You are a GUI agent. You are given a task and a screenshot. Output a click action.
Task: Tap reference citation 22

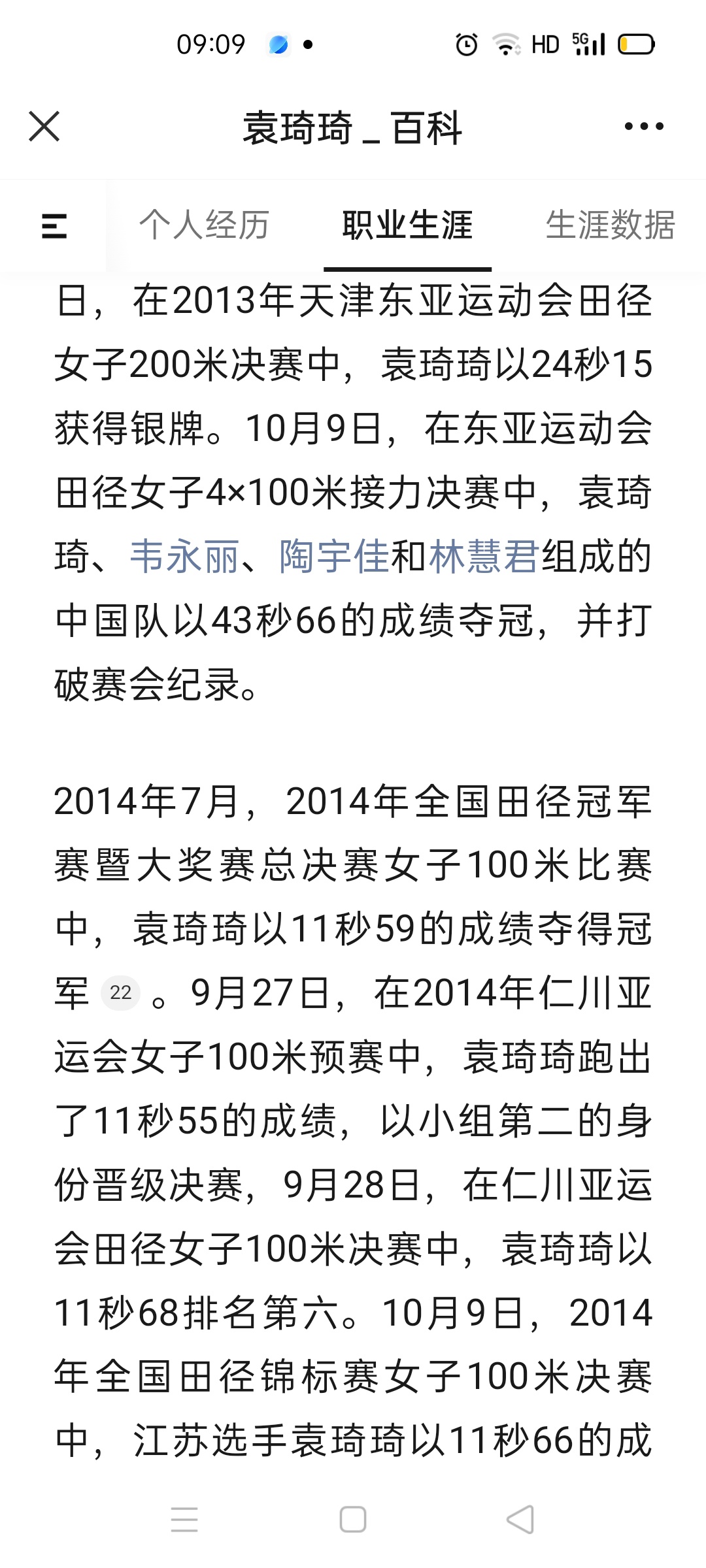(x=120, y=993)
